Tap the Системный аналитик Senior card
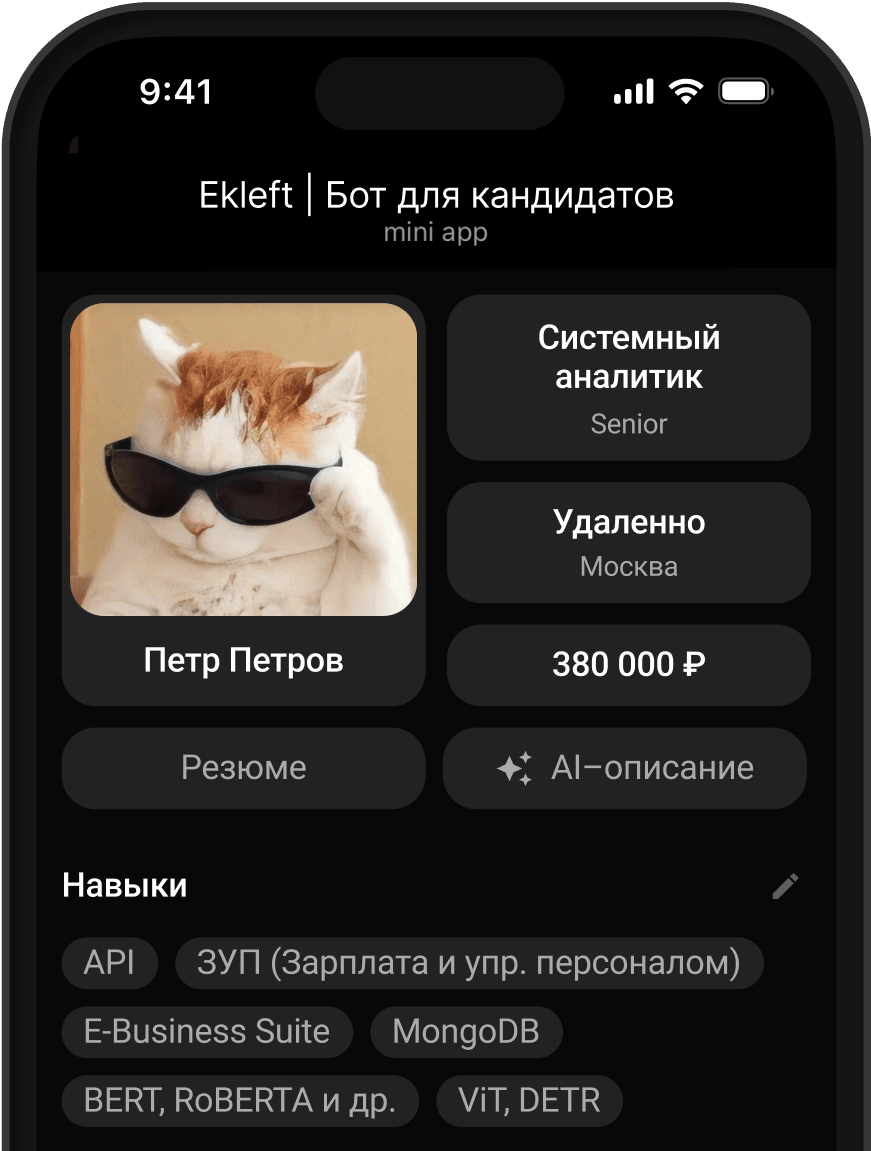Screen dimensions: 871x1151 pos(628,378)
